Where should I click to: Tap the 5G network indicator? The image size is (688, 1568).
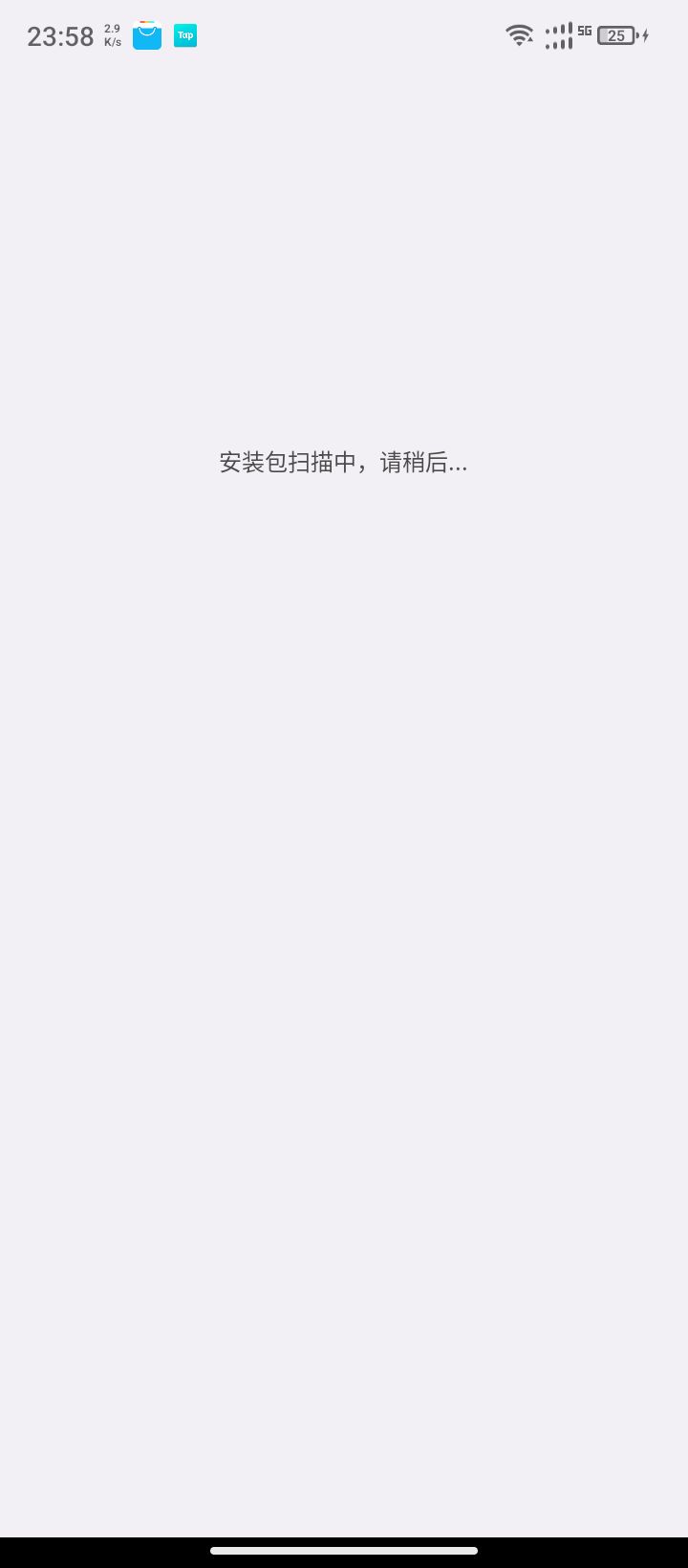point(587,32)
